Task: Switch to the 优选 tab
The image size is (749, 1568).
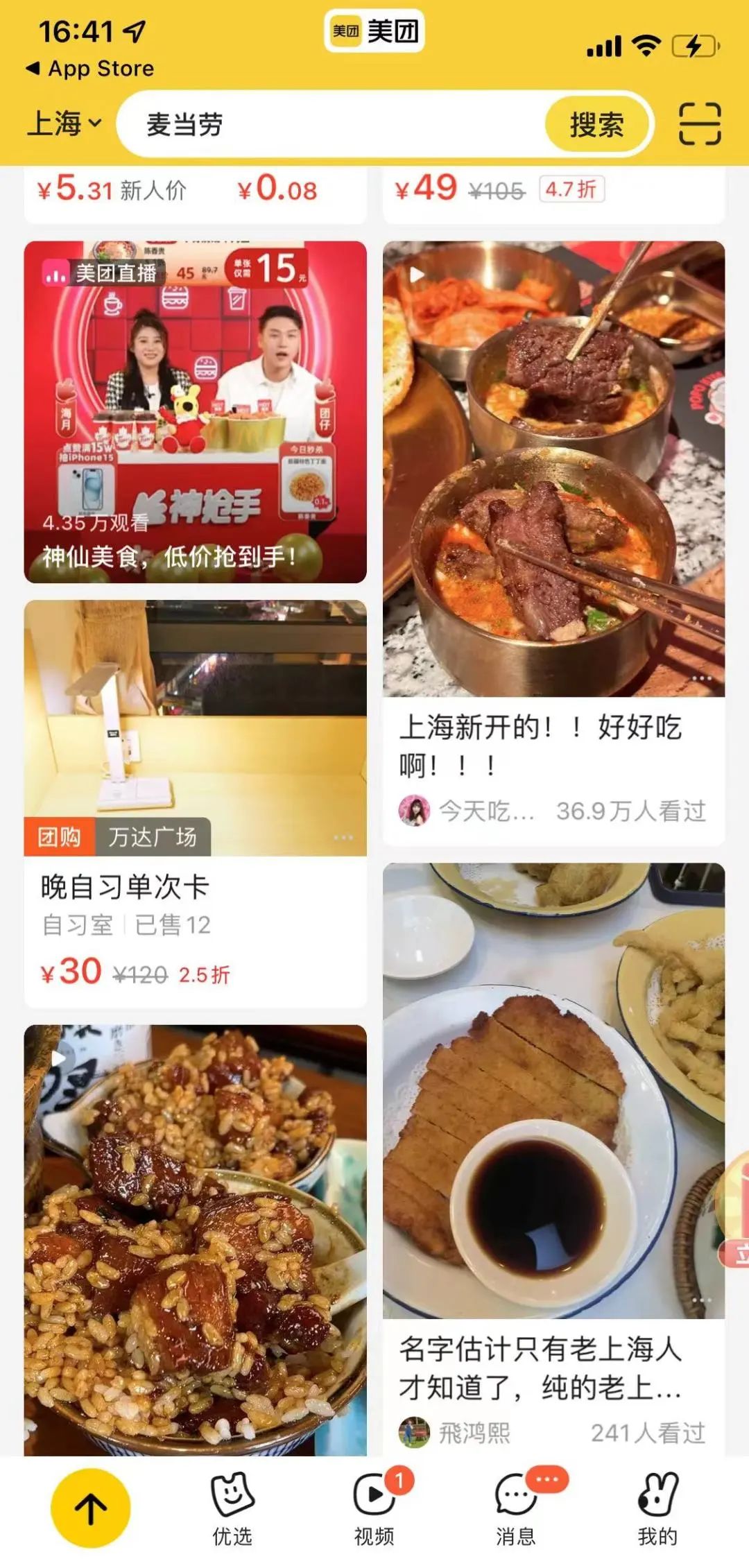Action: click(232, 1508)
